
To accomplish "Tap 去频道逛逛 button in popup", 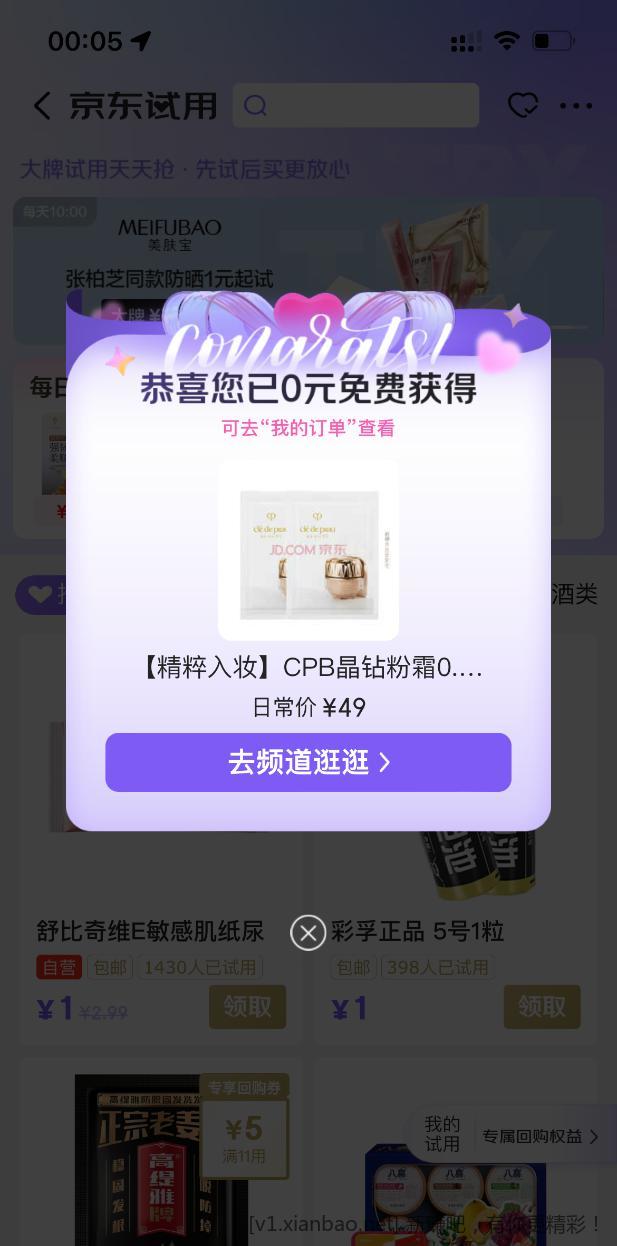I will tap(308, 762).
